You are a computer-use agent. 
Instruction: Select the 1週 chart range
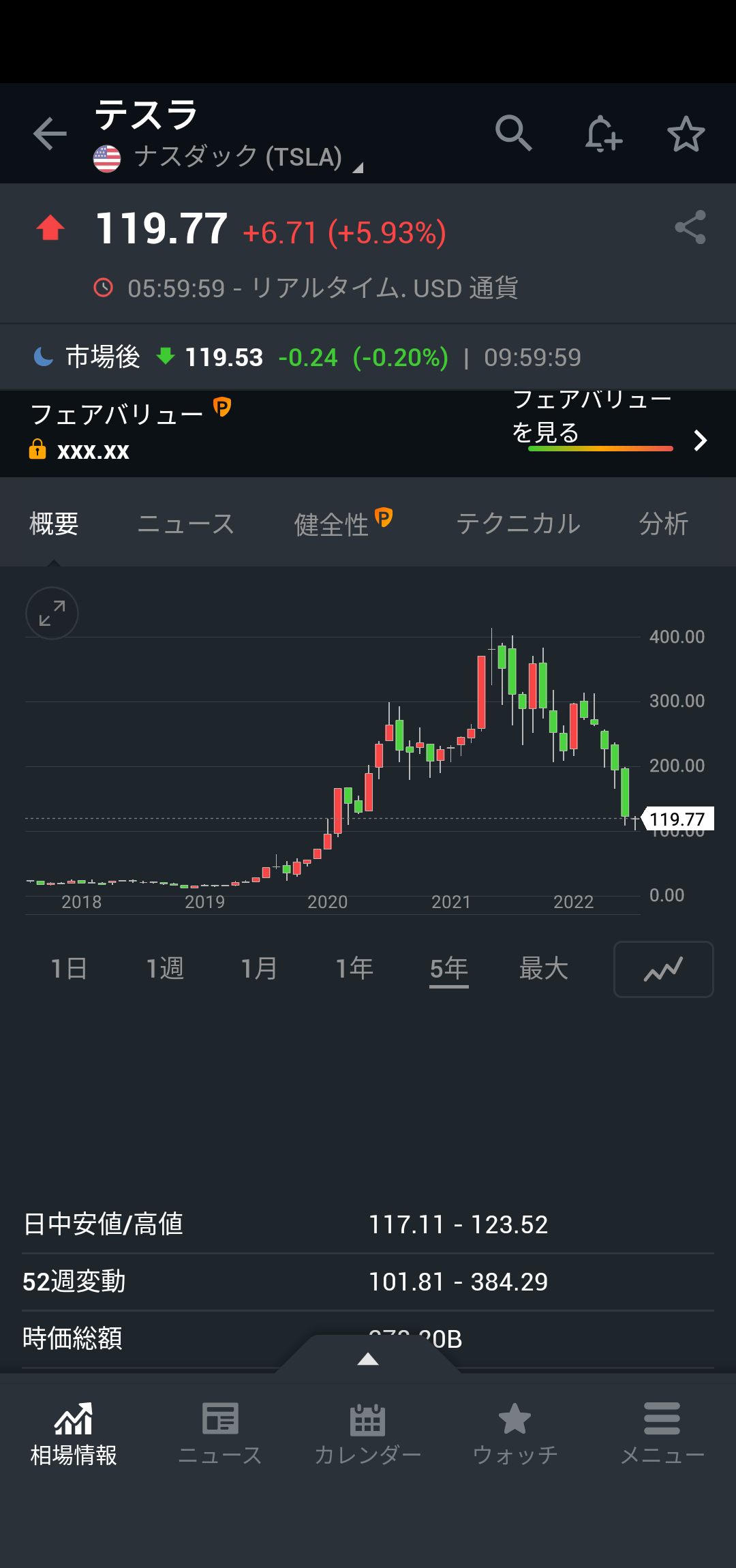click(164, 969)
